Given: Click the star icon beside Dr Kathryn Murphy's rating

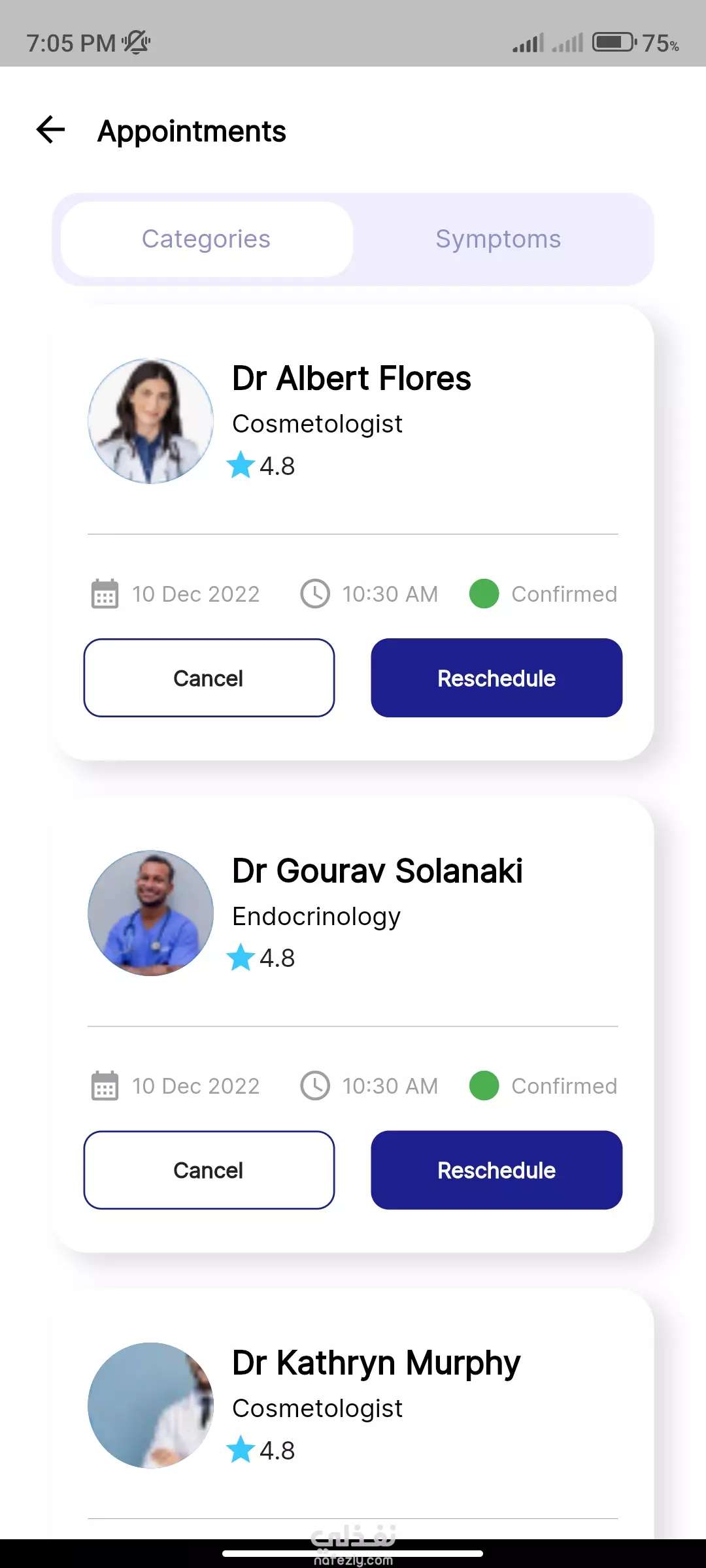Looking at the screenshot, I should coord(242,1449).
